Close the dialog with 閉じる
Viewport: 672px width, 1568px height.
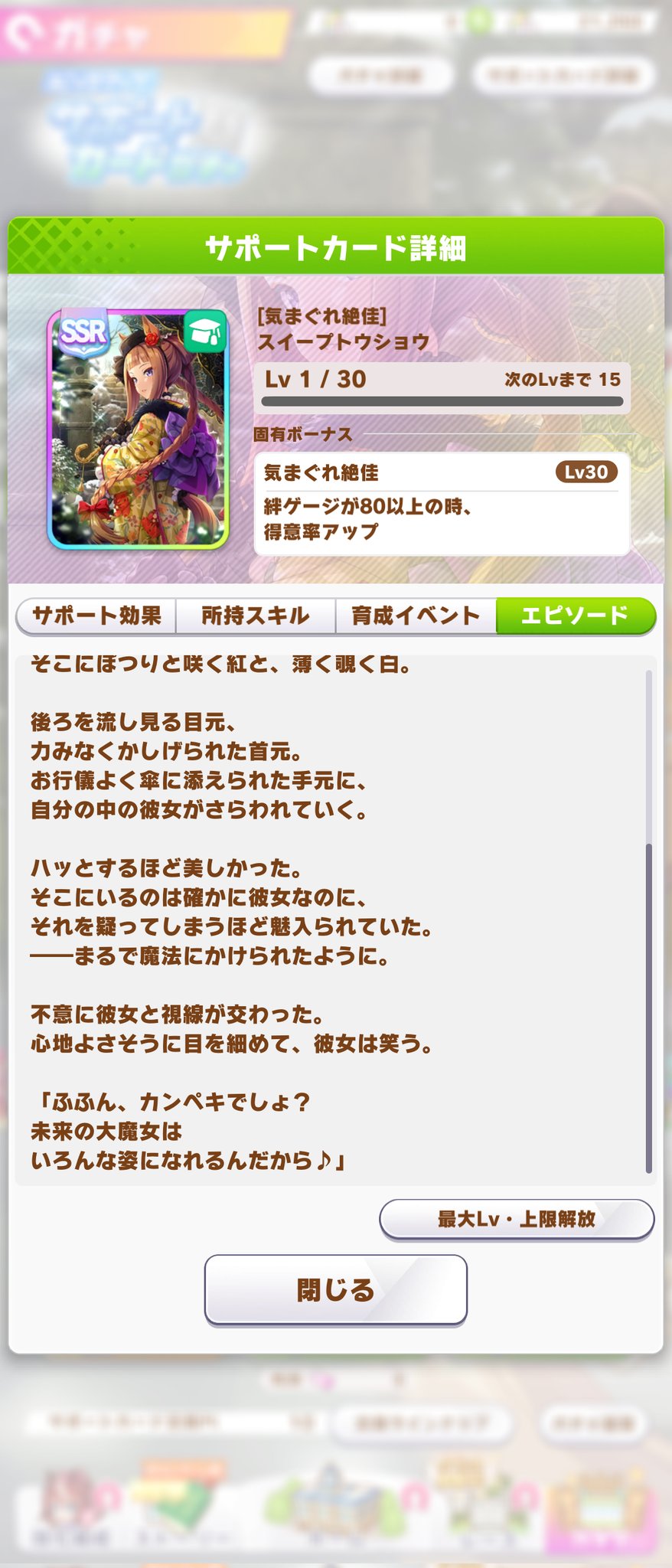point(336,1290)
